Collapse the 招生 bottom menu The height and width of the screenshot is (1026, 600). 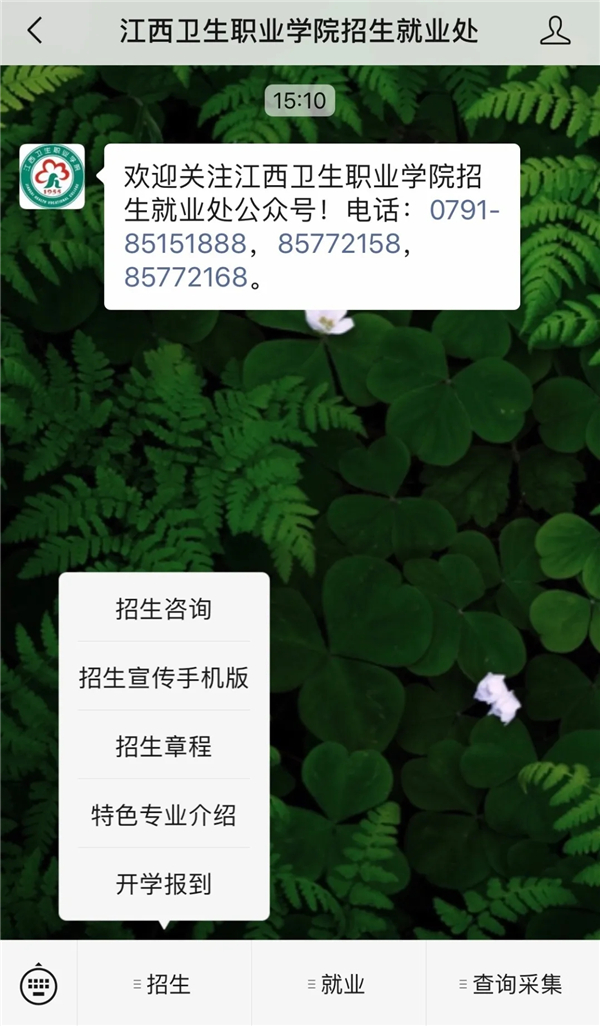pyautogui.click(x=164, y=985)
